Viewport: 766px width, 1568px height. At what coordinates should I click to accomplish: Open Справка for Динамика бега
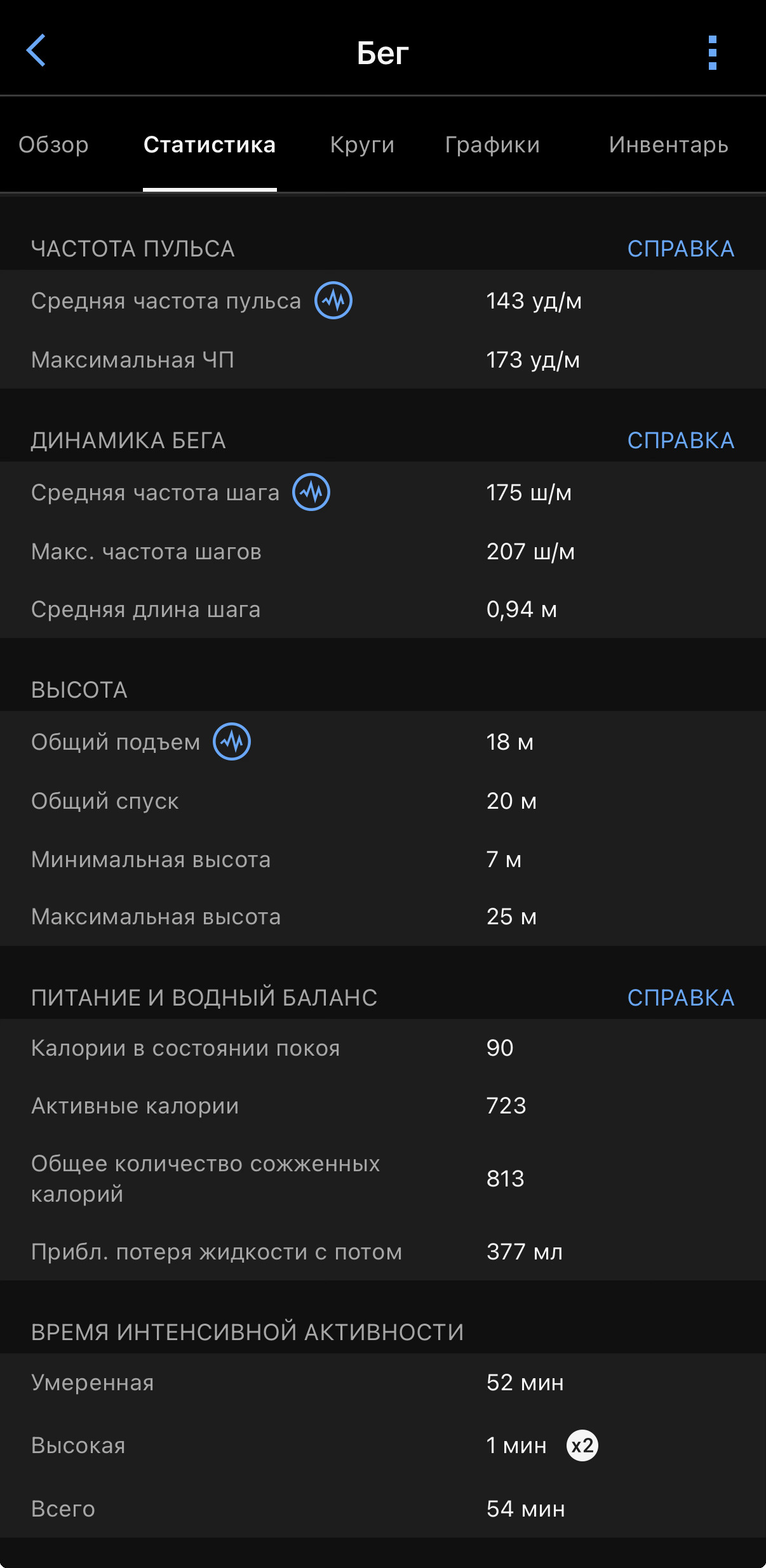[x=681, y=441]
